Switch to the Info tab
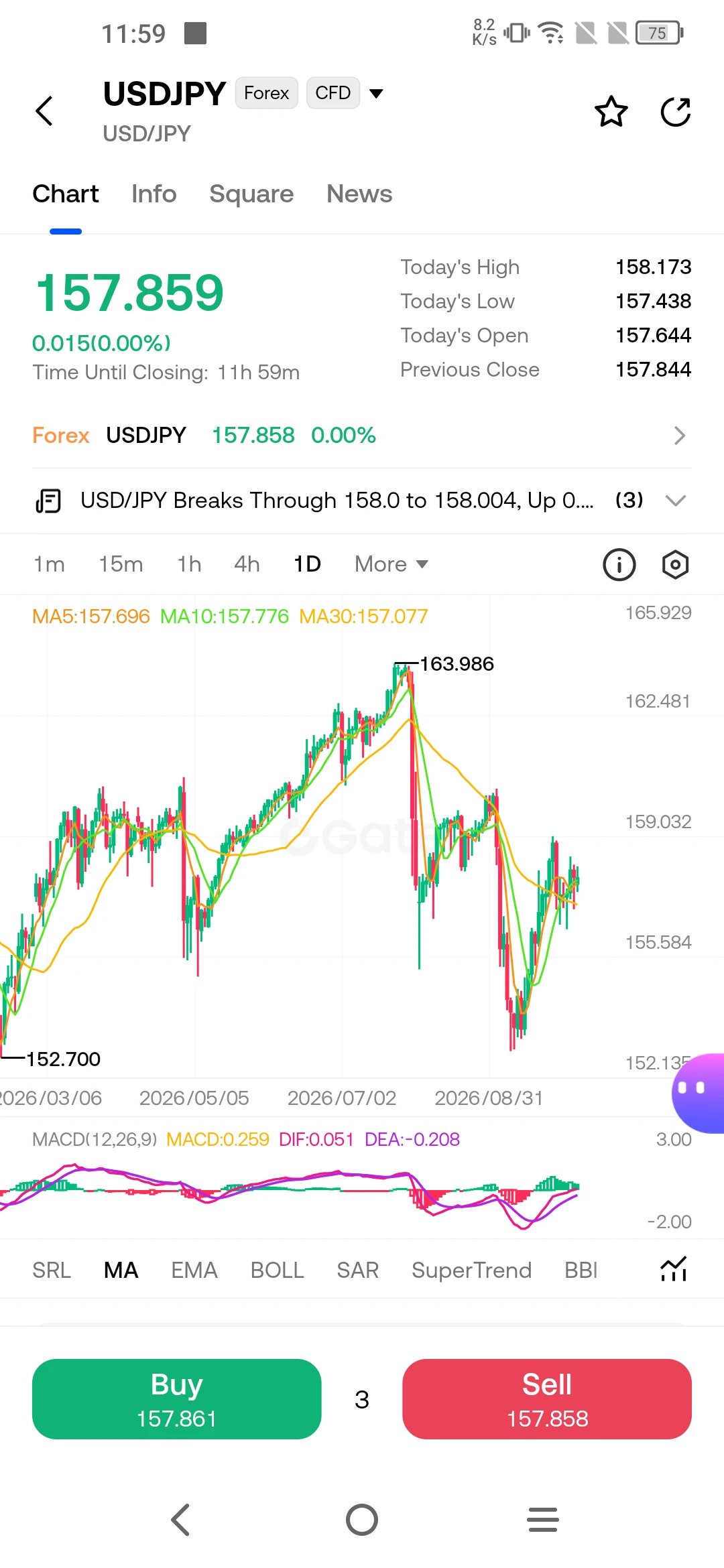The image size is (724, 1568). click(154, 194)
